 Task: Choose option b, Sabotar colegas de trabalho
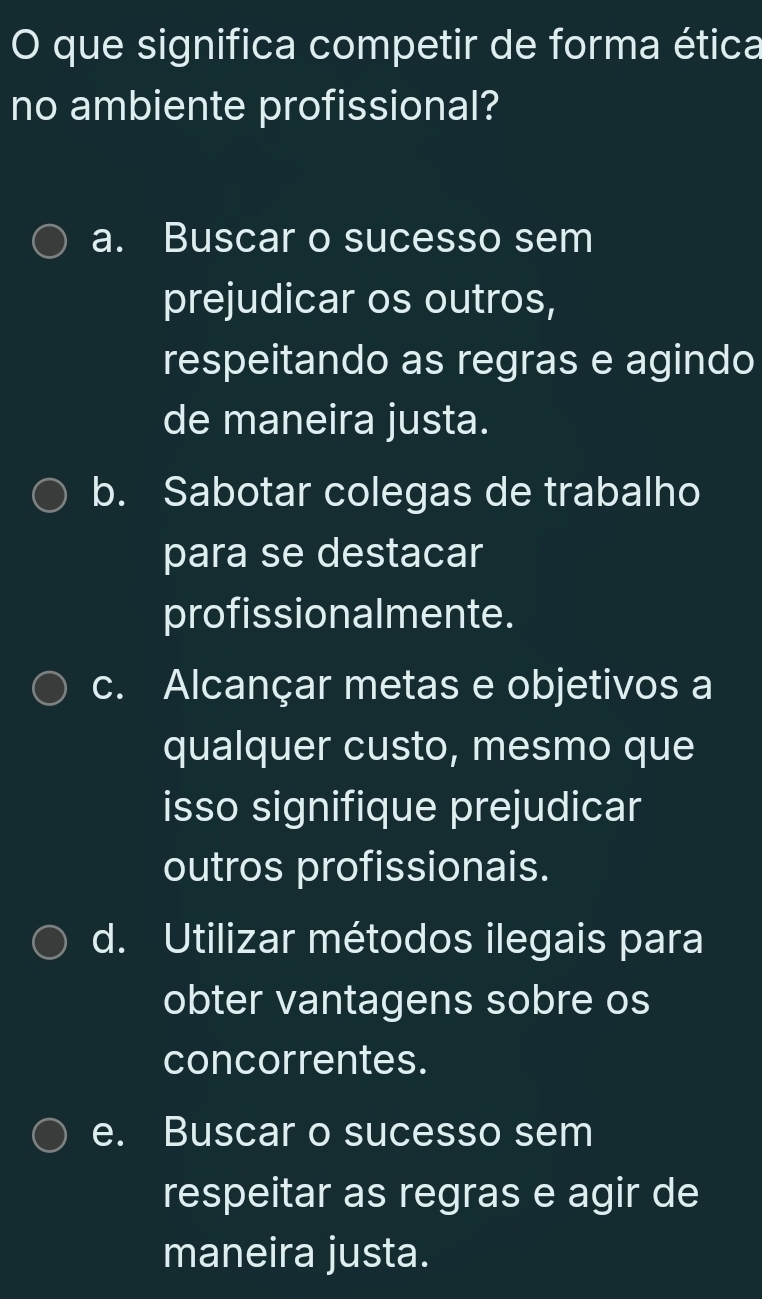click(x=49, y=495)
